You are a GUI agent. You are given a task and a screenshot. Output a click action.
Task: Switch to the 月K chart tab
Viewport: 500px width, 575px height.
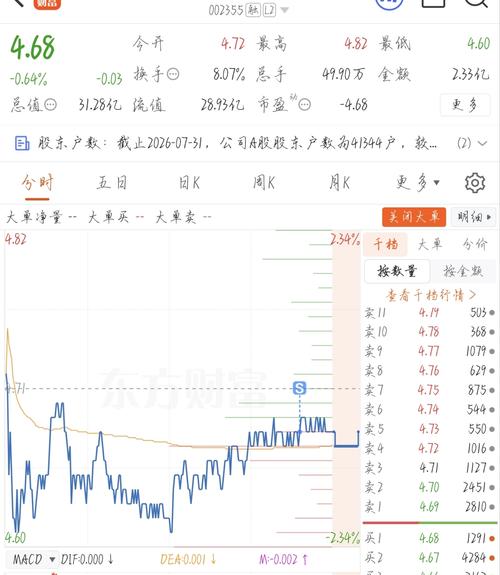coord(340,183)
